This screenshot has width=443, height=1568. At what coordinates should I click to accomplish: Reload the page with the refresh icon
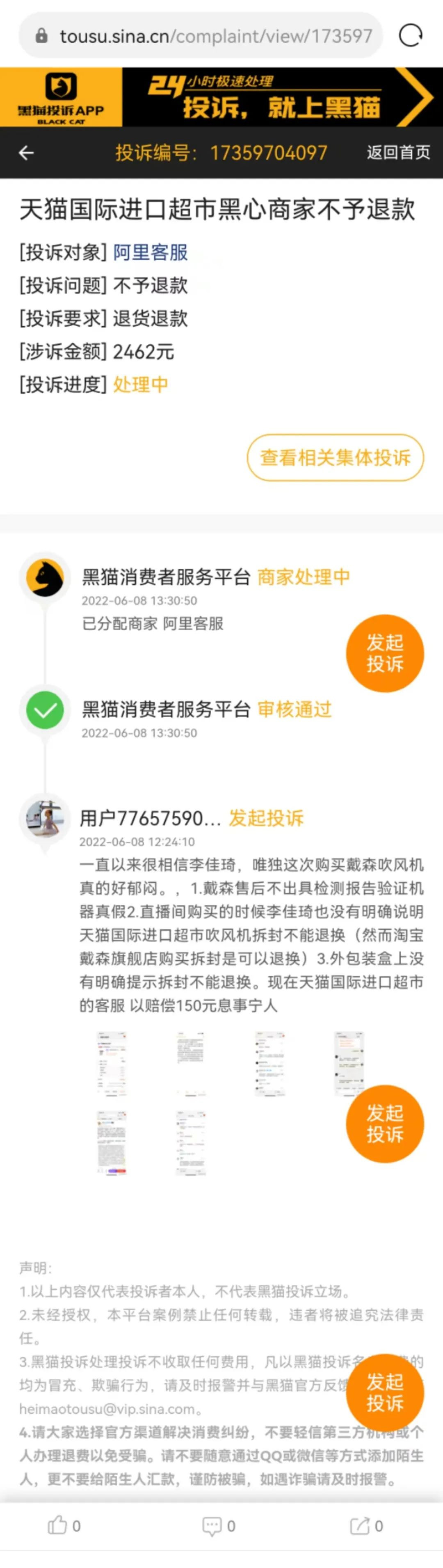(410, 36)
